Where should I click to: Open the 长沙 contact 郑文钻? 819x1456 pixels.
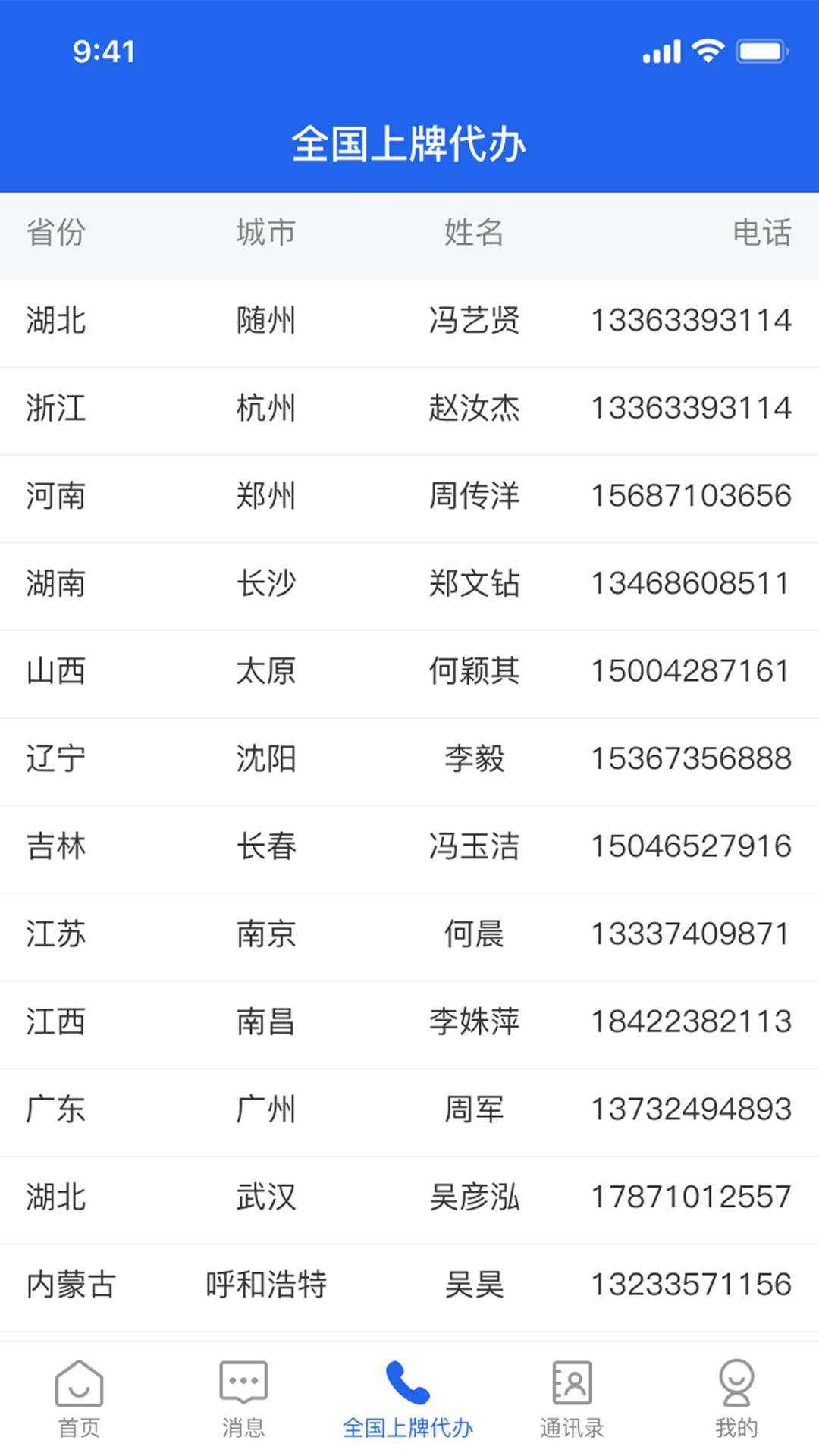tap(409, 585)
